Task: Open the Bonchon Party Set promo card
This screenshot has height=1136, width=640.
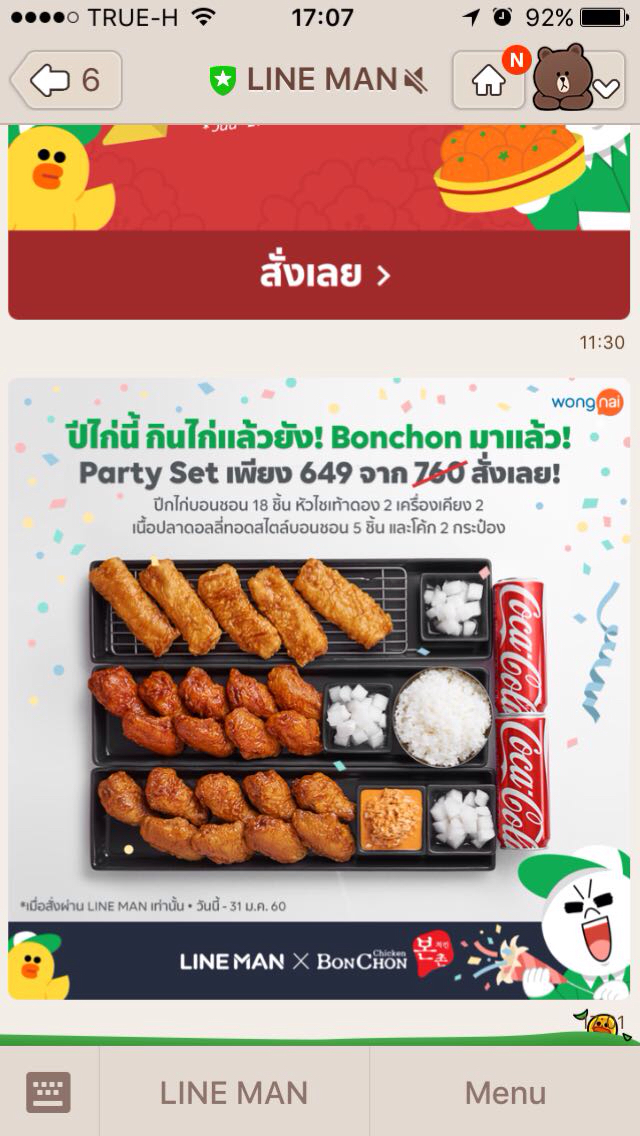Action: [319, 688]
